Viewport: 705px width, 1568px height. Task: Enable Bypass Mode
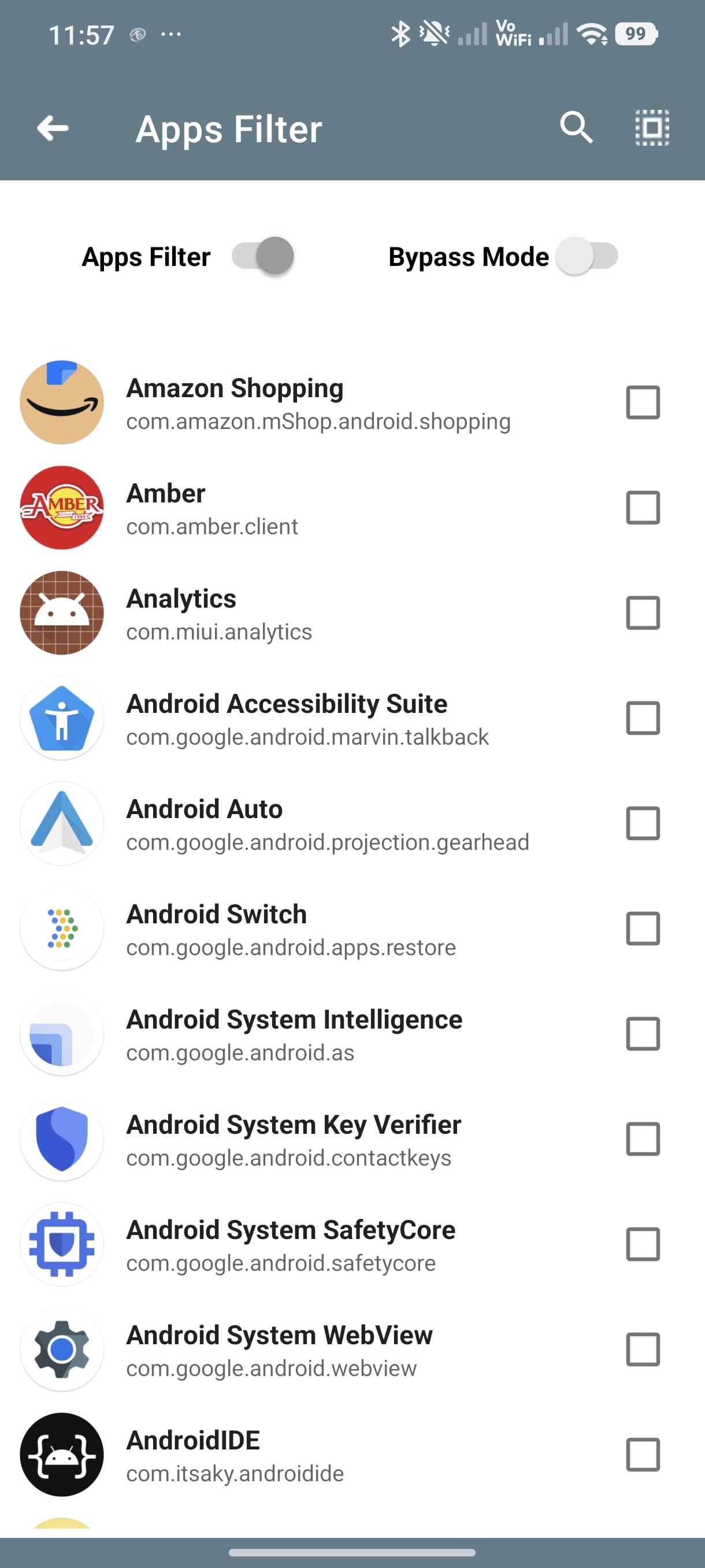586,256
